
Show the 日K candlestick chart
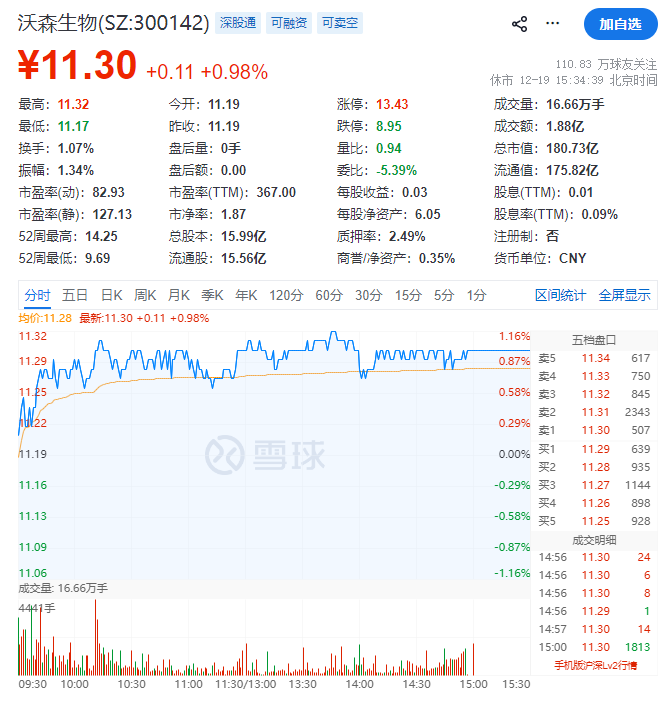pyautogui.click(x=111, y=295)
